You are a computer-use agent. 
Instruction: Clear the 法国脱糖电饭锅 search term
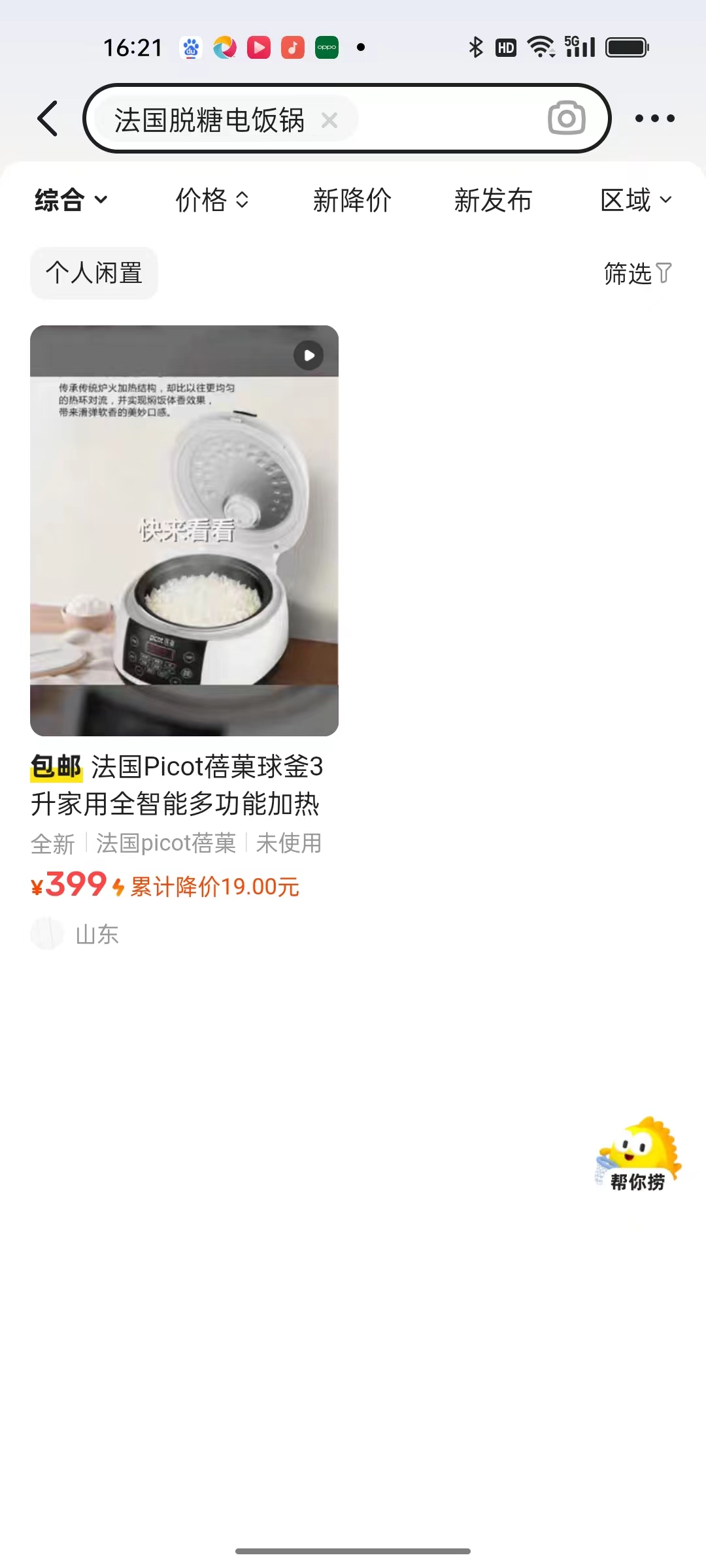[x=329, y=120]
